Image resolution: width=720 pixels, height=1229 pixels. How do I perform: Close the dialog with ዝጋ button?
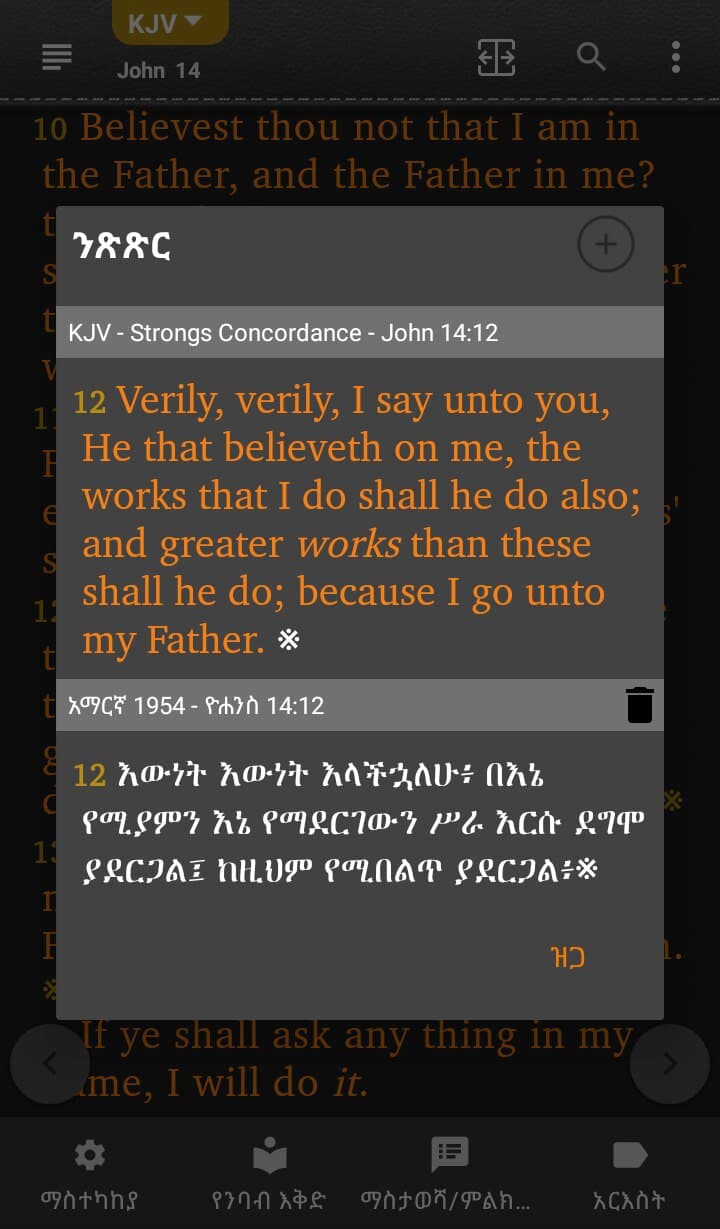pos(569,957)
